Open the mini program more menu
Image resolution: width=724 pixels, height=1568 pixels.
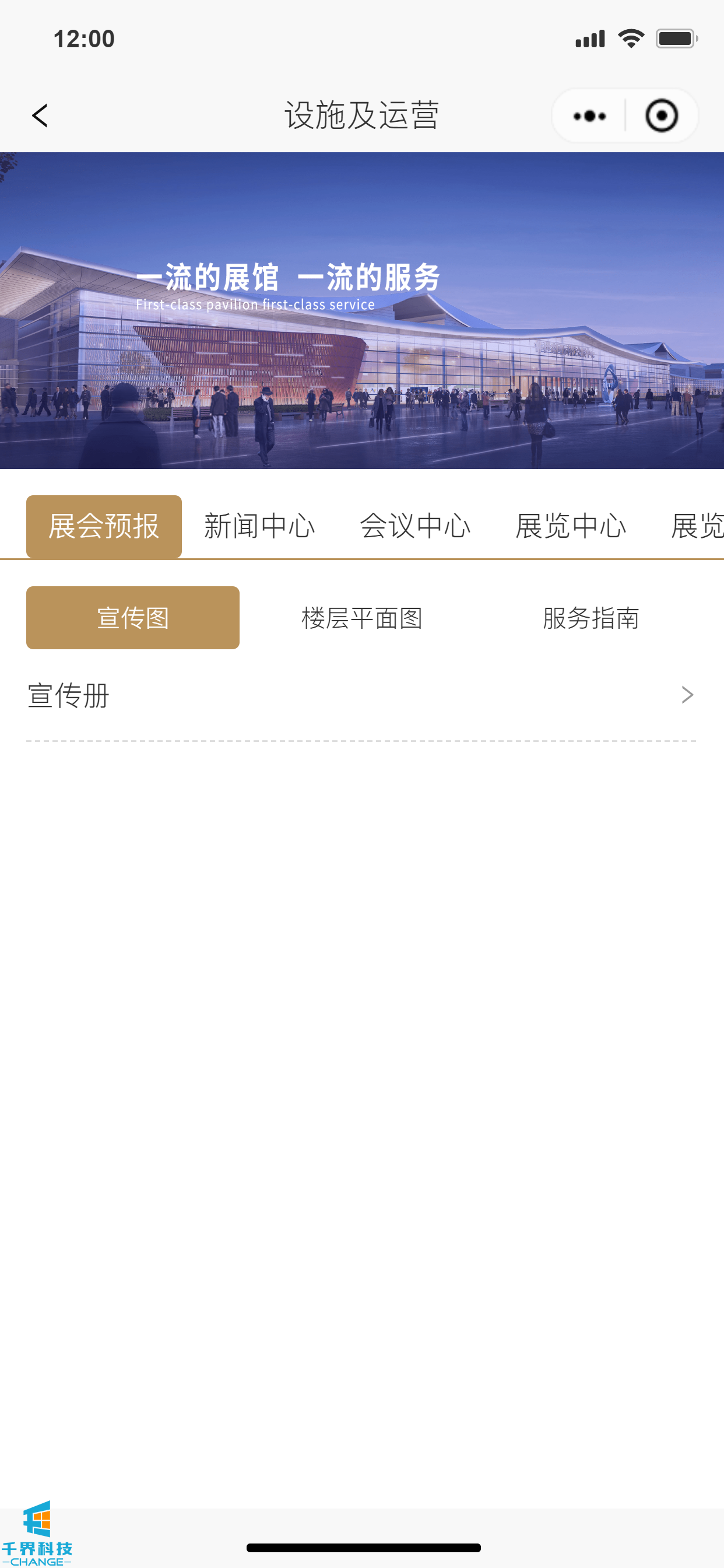(589, 116)
